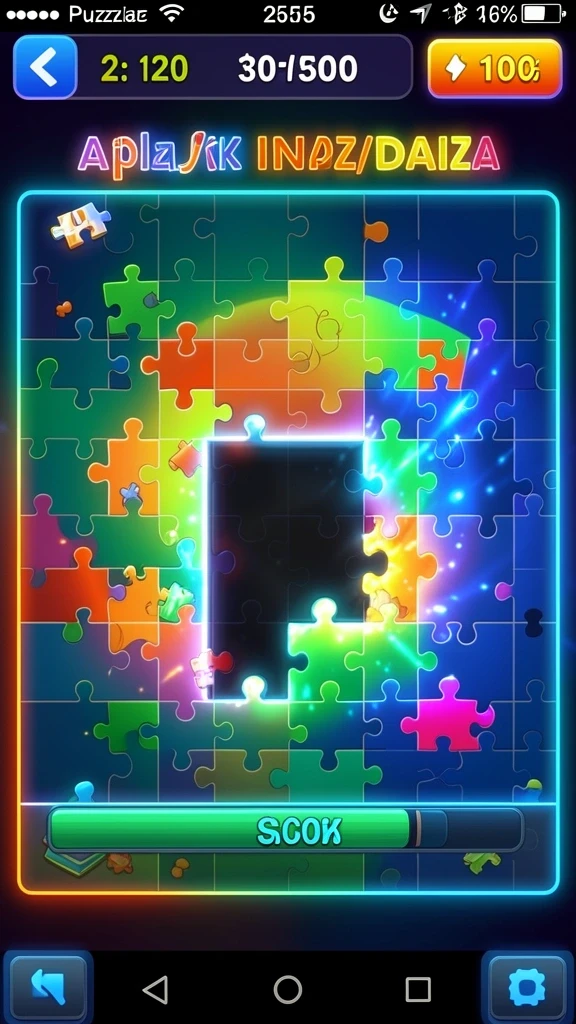Go back with the system back triangle

pyautogui.click(x=155, y=989)
